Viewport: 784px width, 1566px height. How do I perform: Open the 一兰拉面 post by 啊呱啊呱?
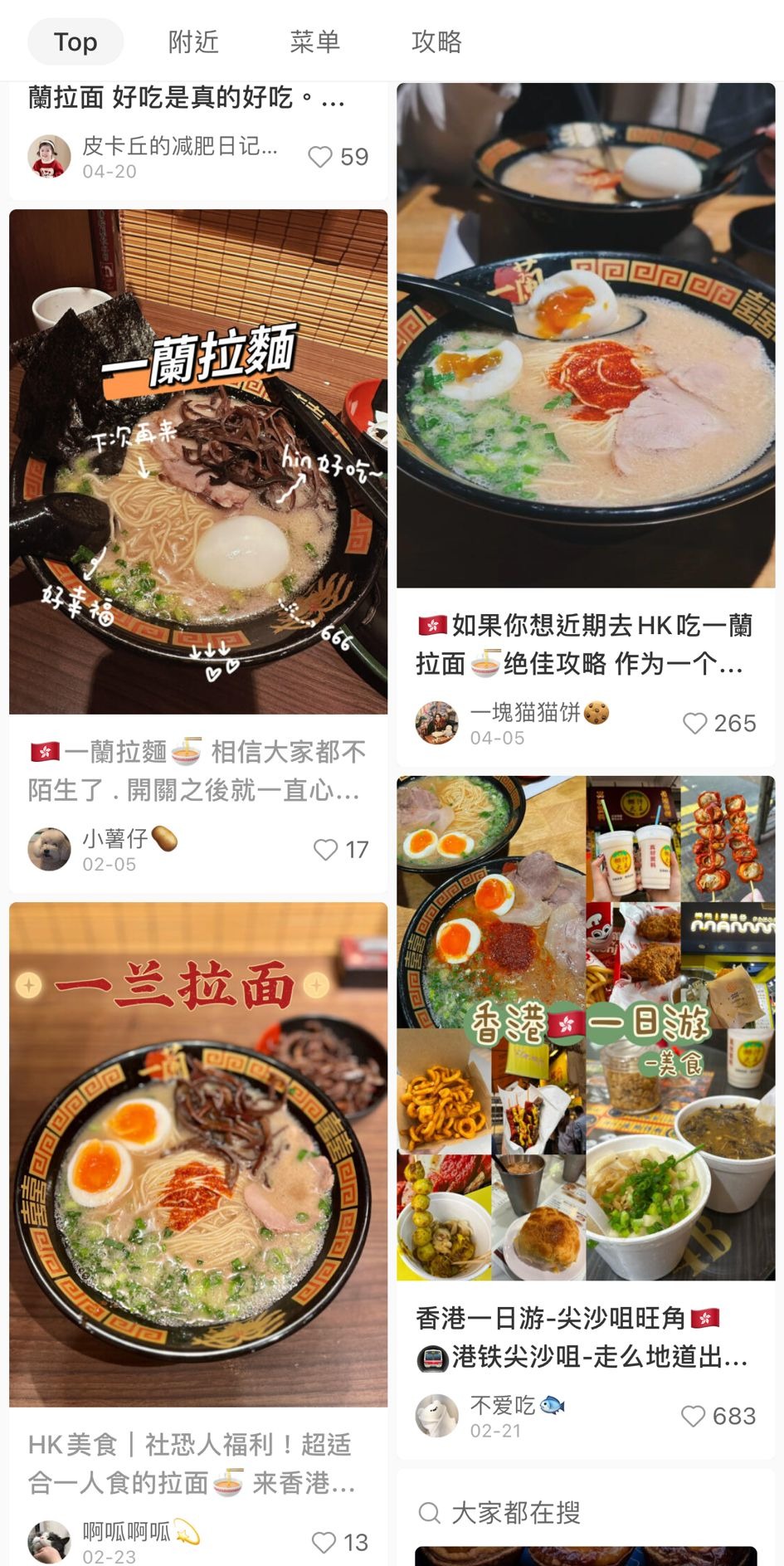click(x=198, y=1154)
